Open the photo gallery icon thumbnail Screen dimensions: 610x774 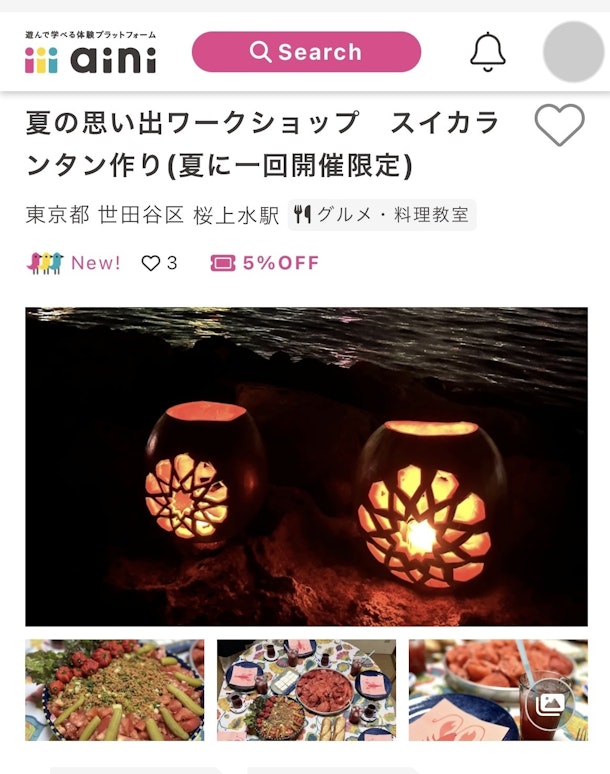click(x=549, y=704)
